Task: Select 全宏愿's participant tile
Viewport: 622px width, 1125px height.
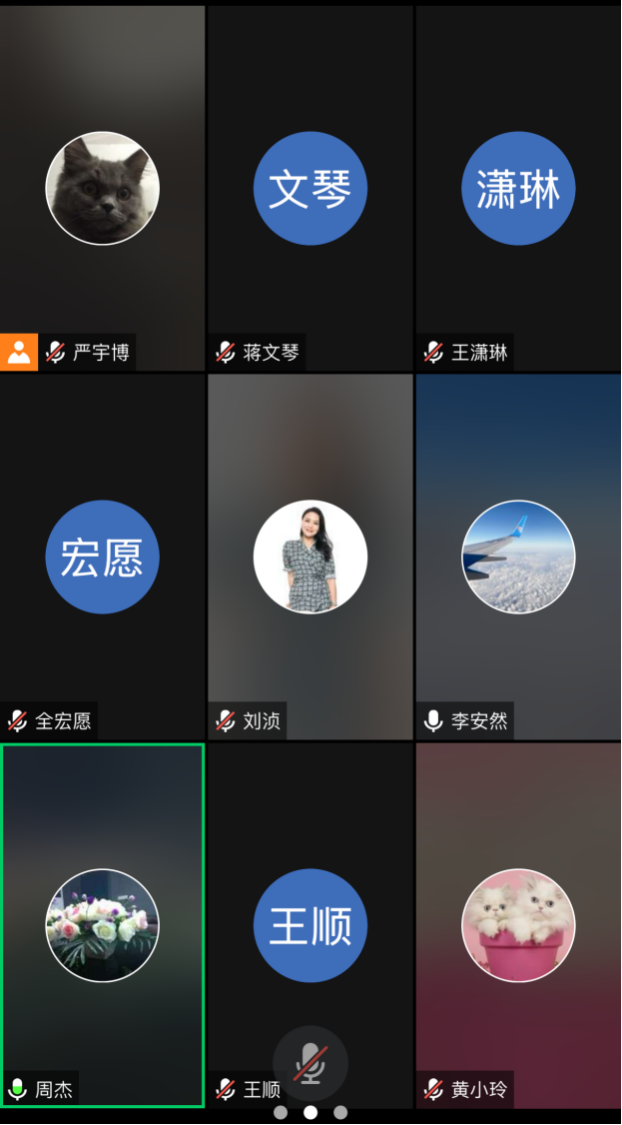Action: [x=102, y=556]
